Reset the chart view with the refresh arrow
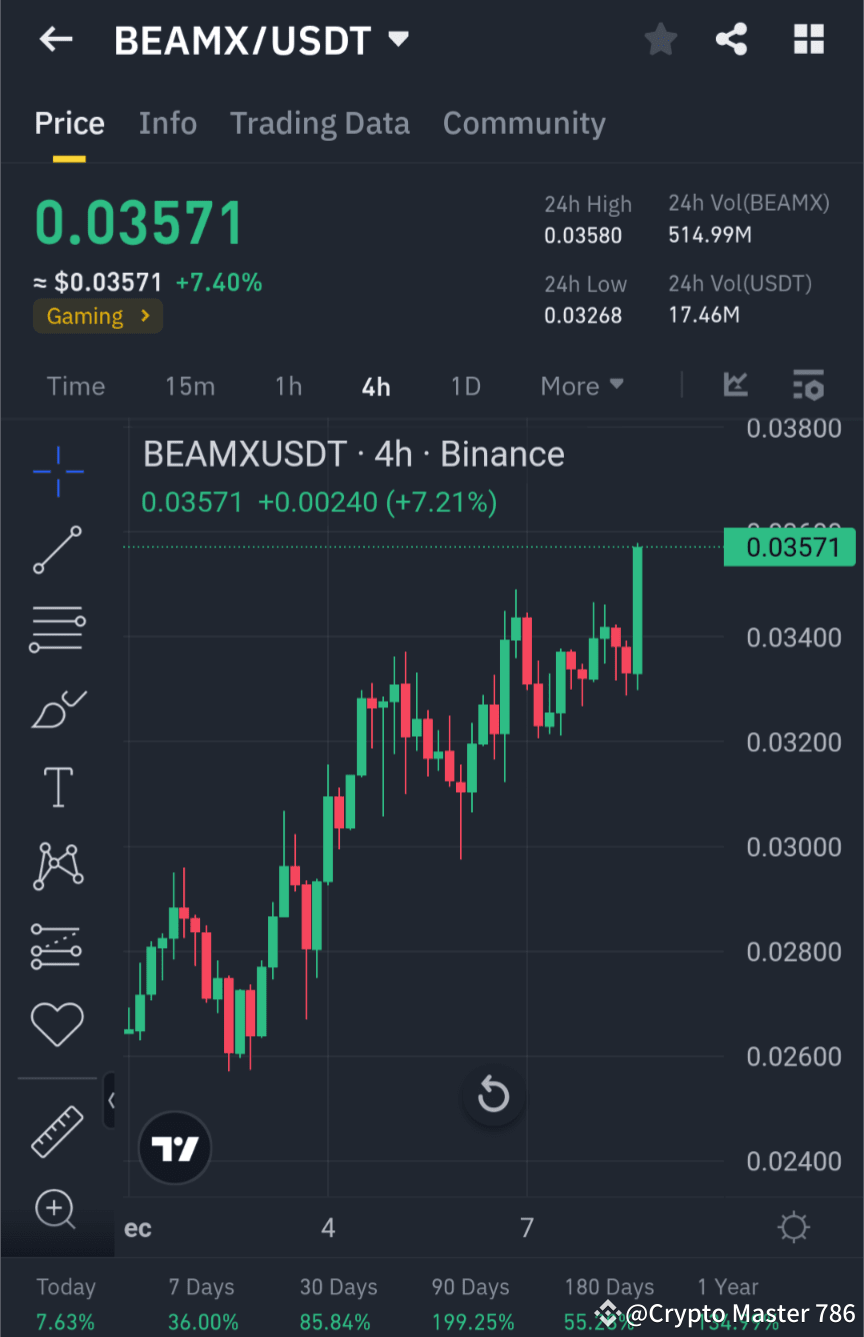 (x=492, y=1095)
